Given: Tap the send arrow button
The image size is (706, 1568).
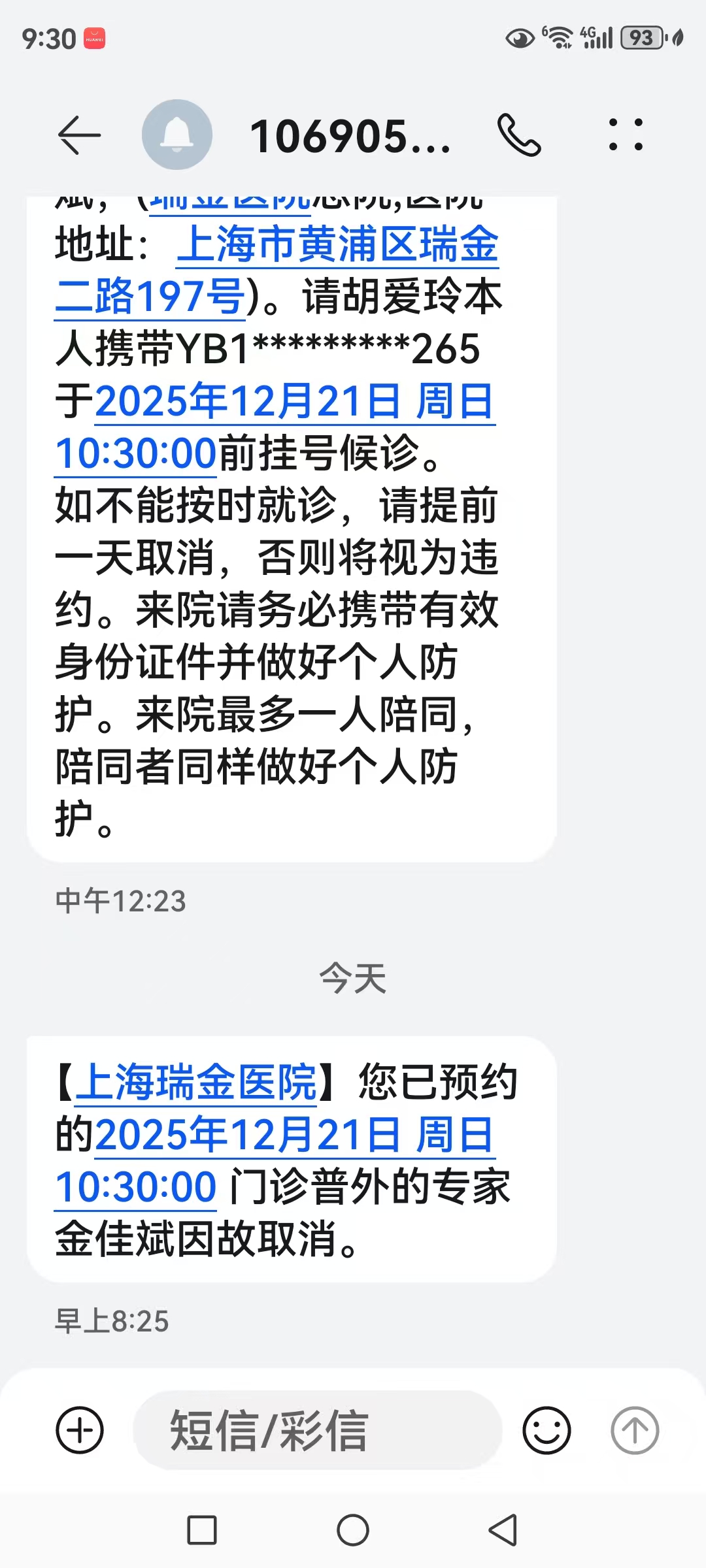Looking at the screenshot, I should (634, 1430).
